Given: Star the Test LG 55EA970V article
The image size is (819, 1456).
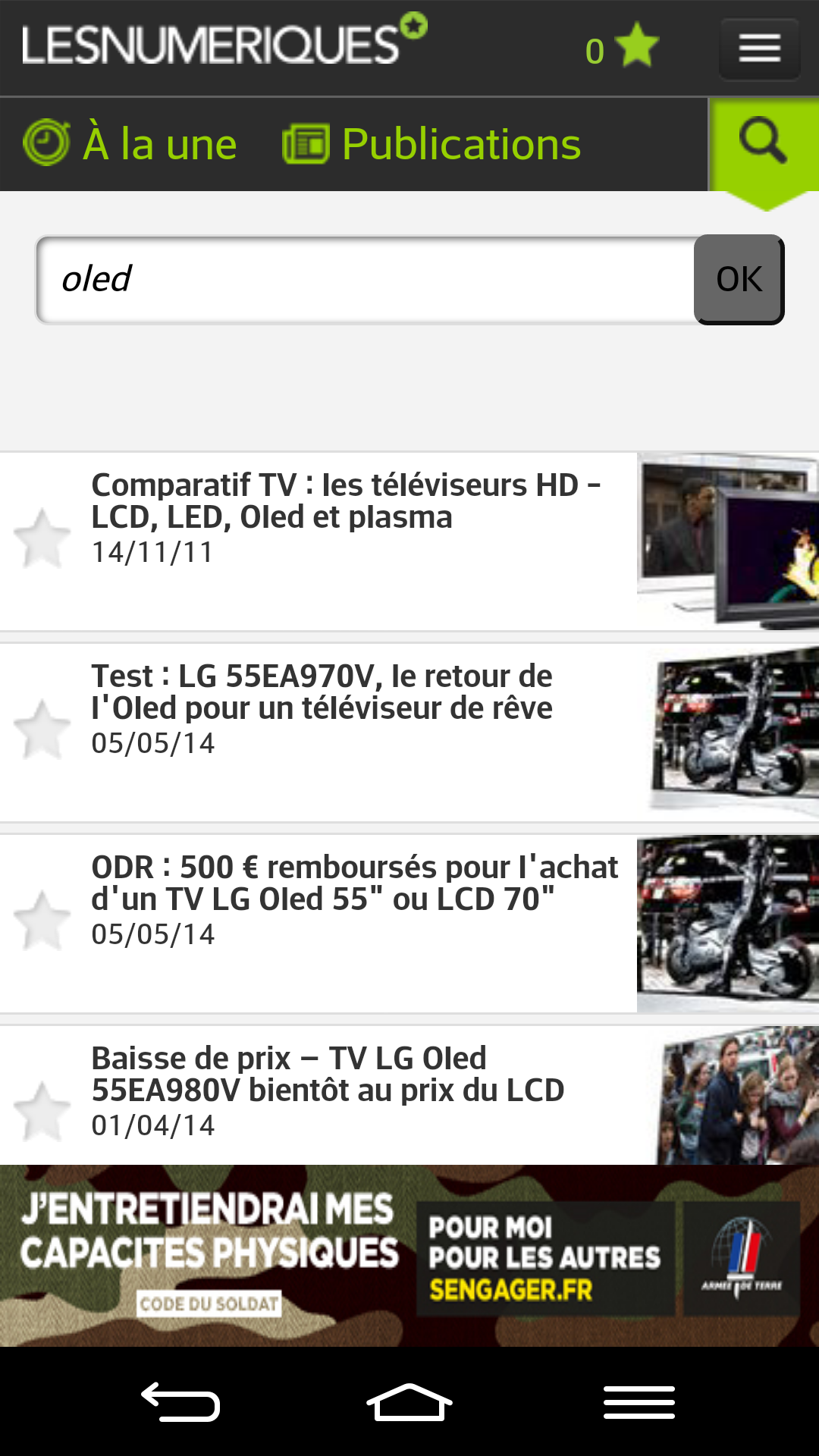Looking at the screenshot, I should 42,730.
